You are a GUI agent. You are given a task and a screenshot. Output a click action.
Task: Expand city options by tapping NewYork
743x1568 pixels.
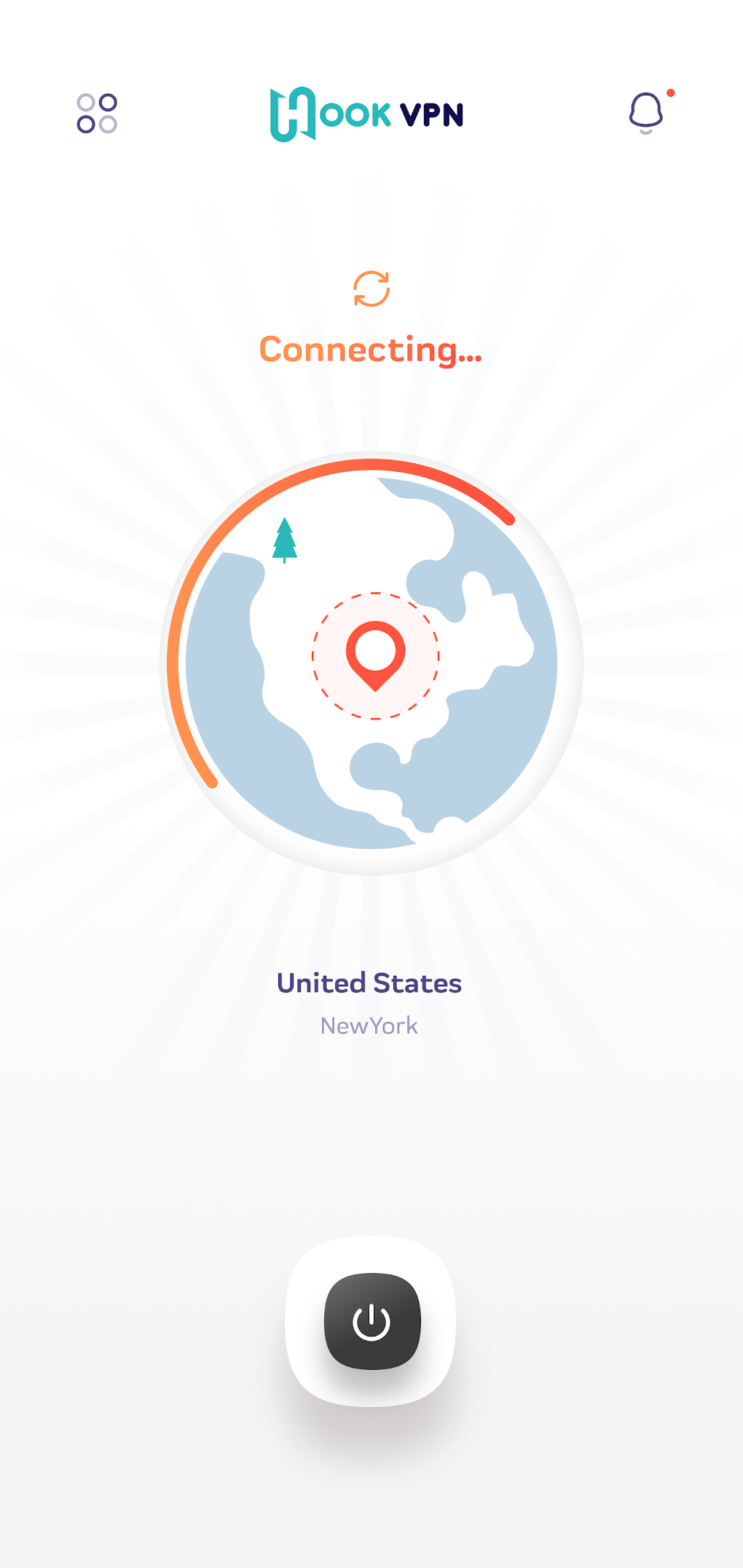tap(369, 1025)
